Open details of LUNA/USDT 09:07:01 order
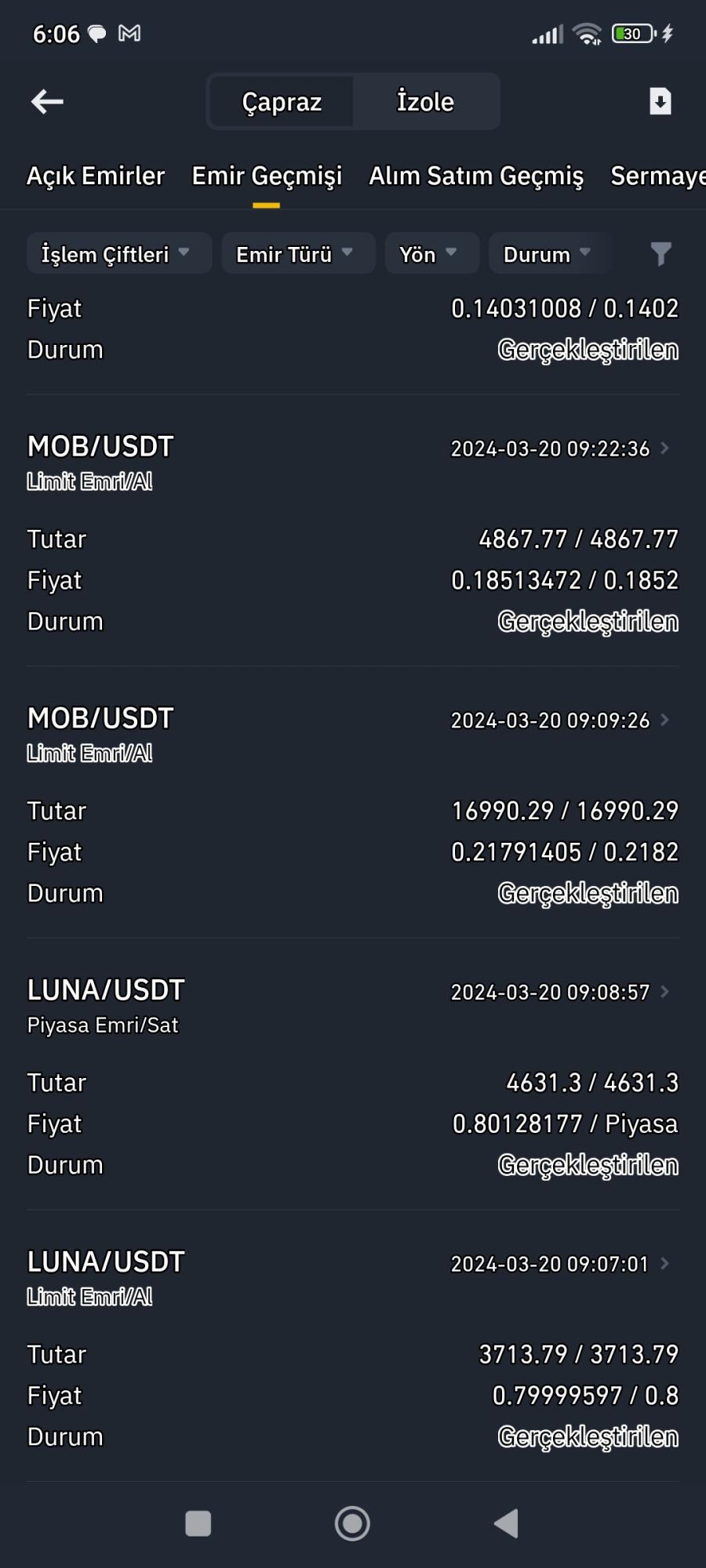 coord(666,1262)
